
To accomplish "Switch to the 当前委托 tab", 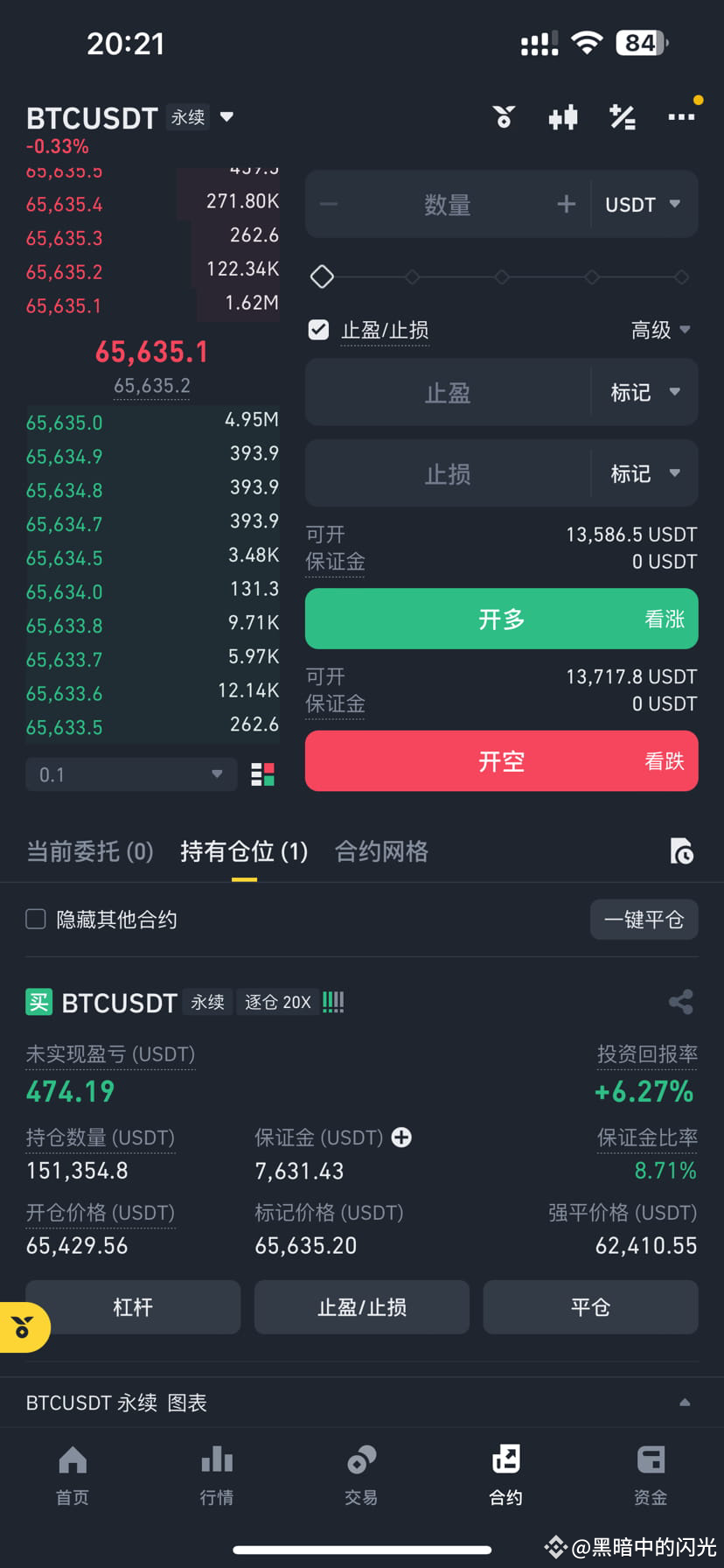I will click(x=90, y=850).
